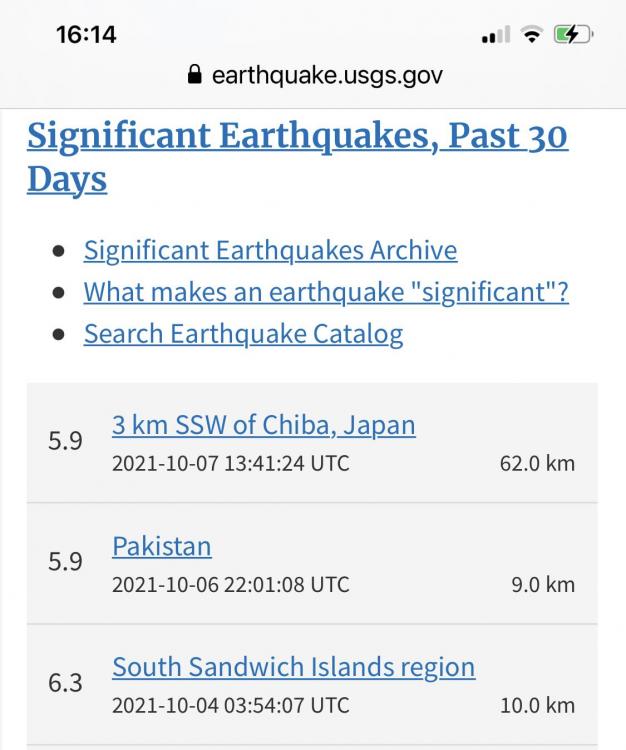The width and height of the screenshot is (626, 750).
Task: Open What makes an earthquake "significant"? link
Action: click(326, 292)
